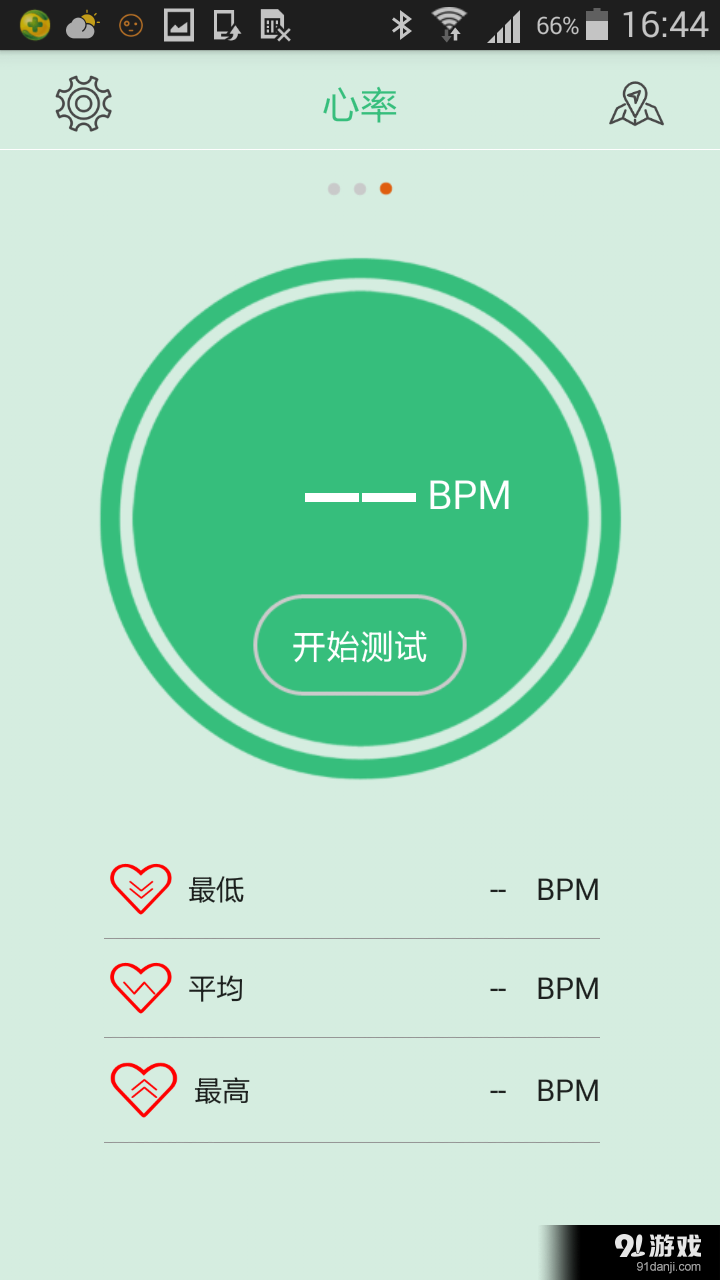
Task: Tap the Wi-Fi signal icon in the status bar
Action: [449, 25]
